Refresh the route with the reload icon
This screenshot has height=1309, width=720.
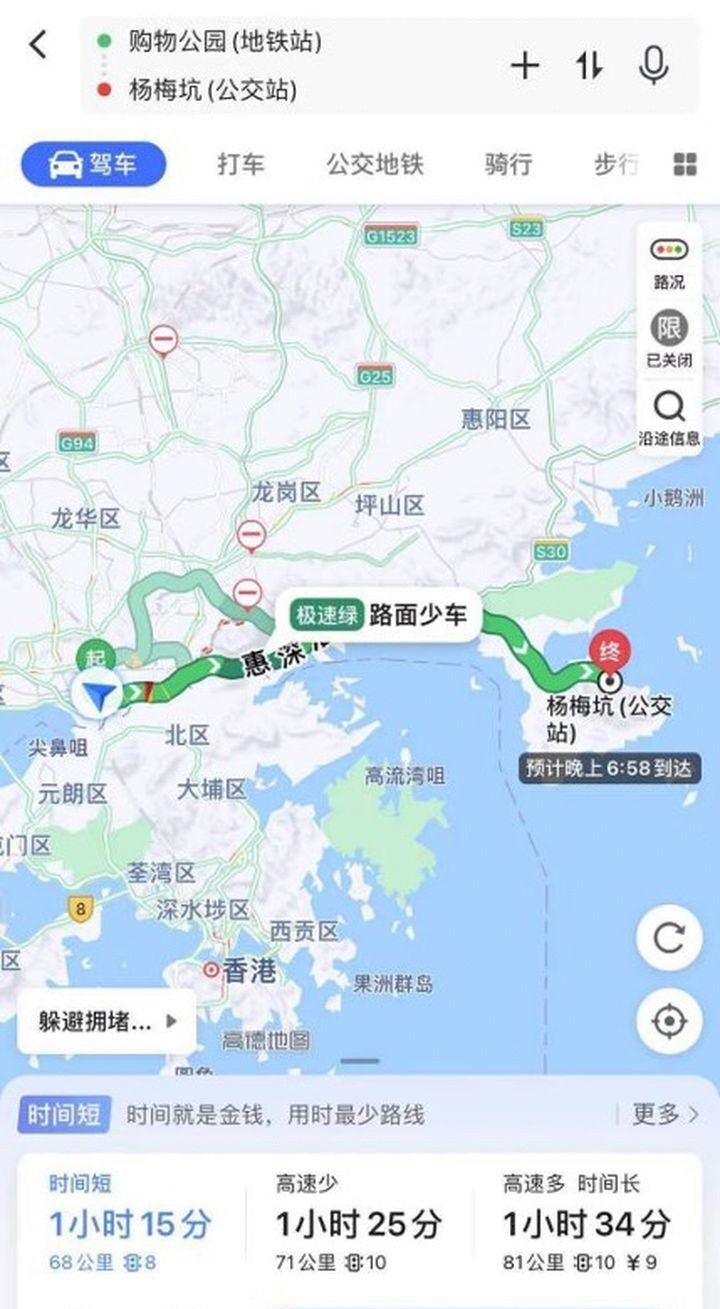[x=668, y=938]
